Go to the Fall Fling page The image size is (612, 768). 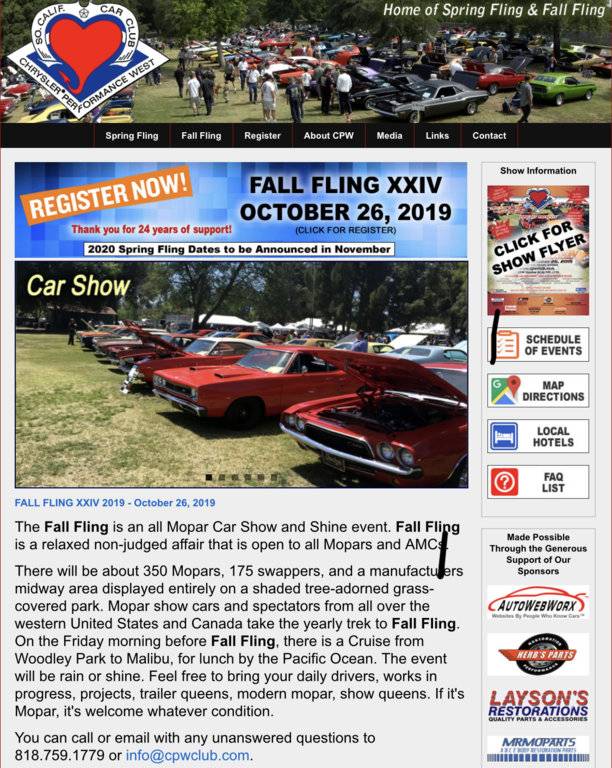click(x=201, y=136)
